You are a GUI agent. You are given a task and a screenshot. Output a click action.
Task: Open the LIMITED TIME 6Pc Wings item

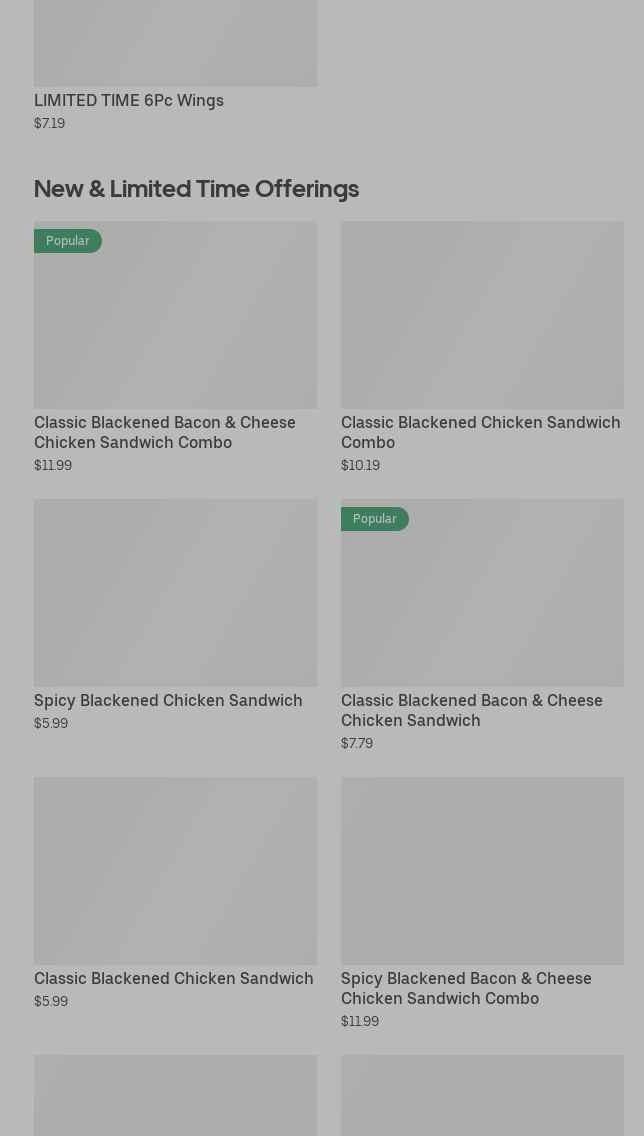(x=129, y=100)
